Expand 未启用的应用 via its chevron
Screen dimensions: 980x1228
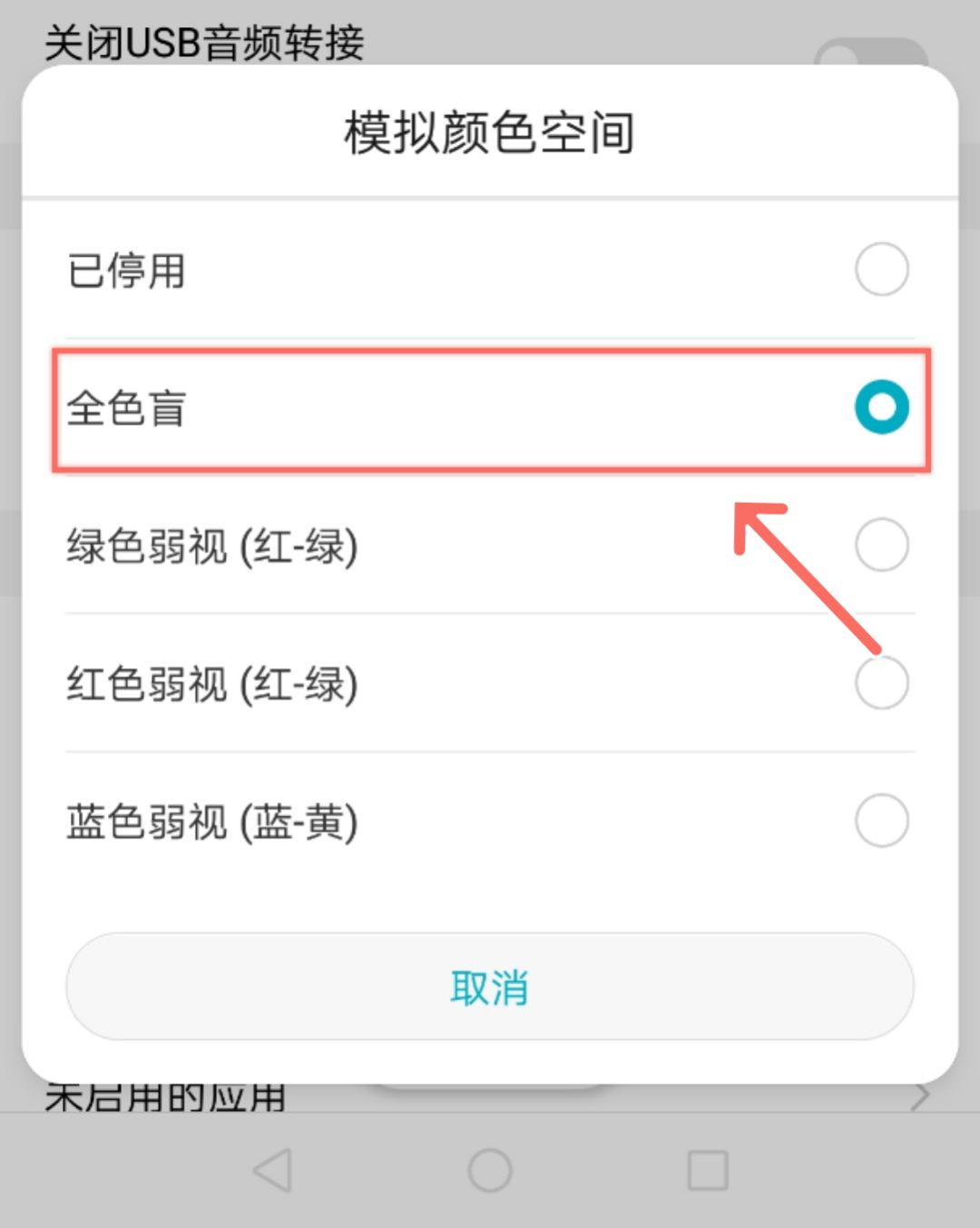point(921,1095)
